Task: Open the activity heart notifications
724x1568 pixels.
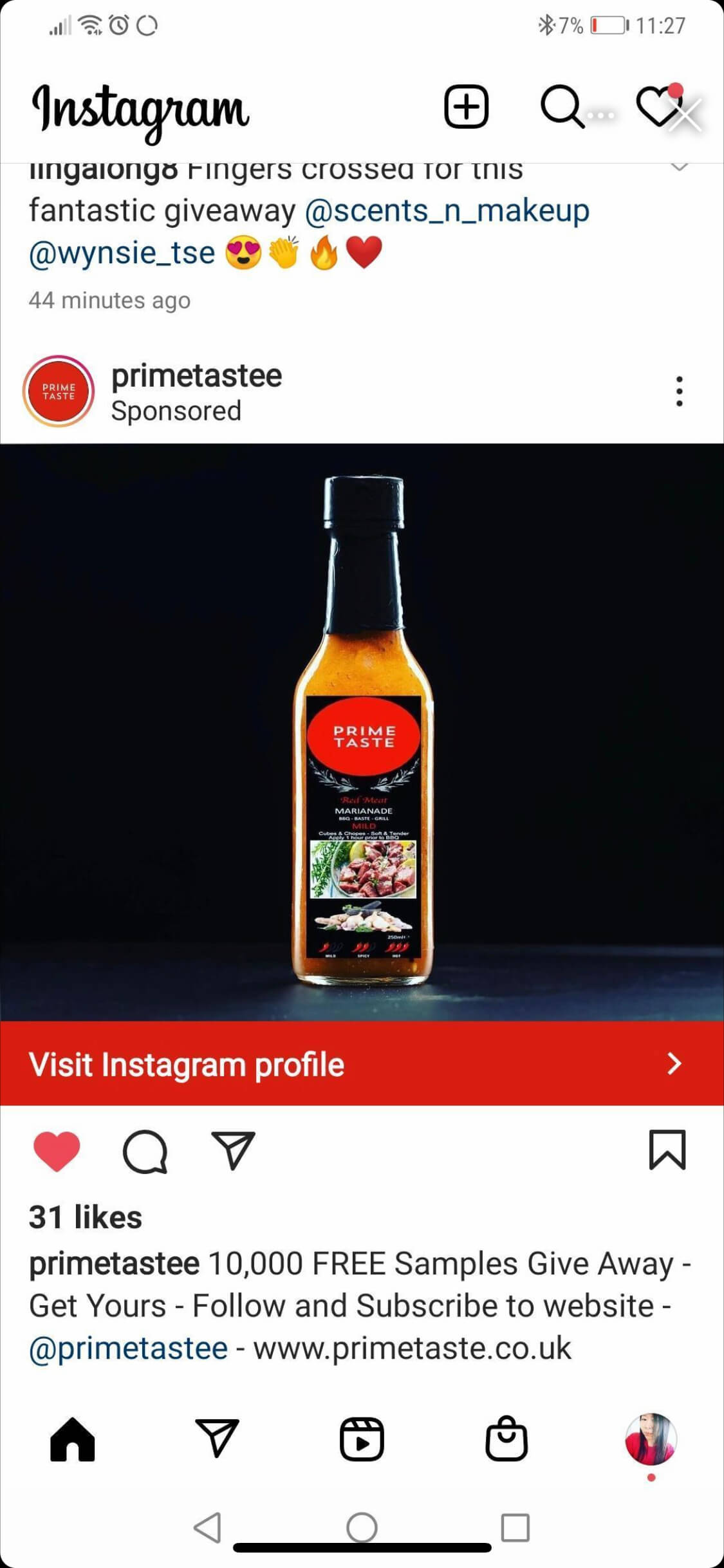Action: pos(656,107)
